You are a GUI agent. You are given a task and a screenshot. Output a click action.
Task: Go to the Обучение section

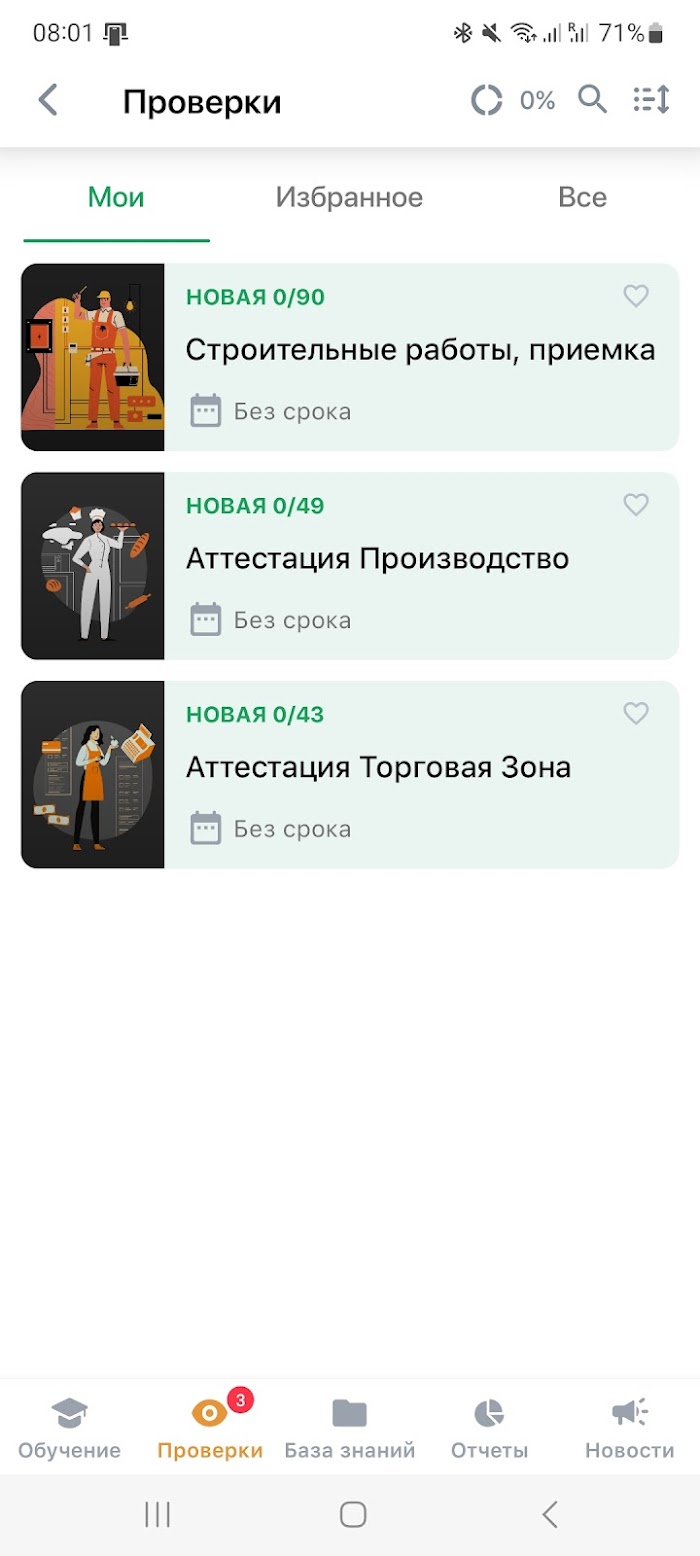(x=69, y=1429)
